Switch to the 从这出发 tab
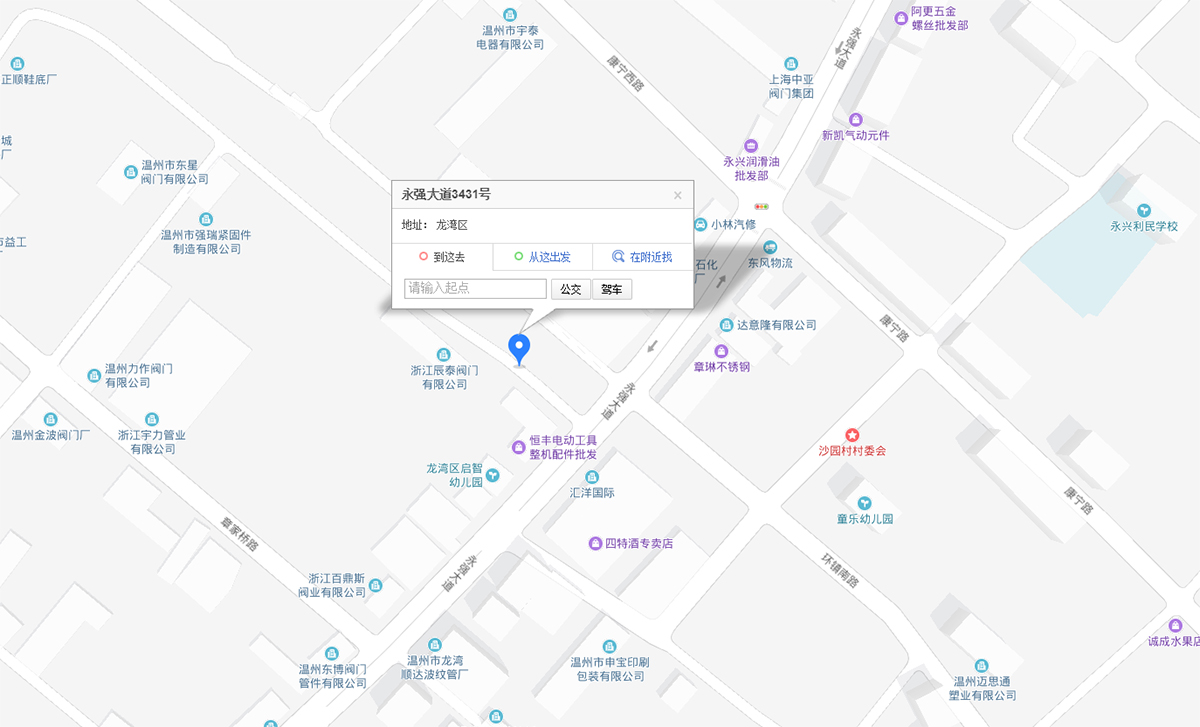This screenshot has height=727, width=1200. point(542,257)
